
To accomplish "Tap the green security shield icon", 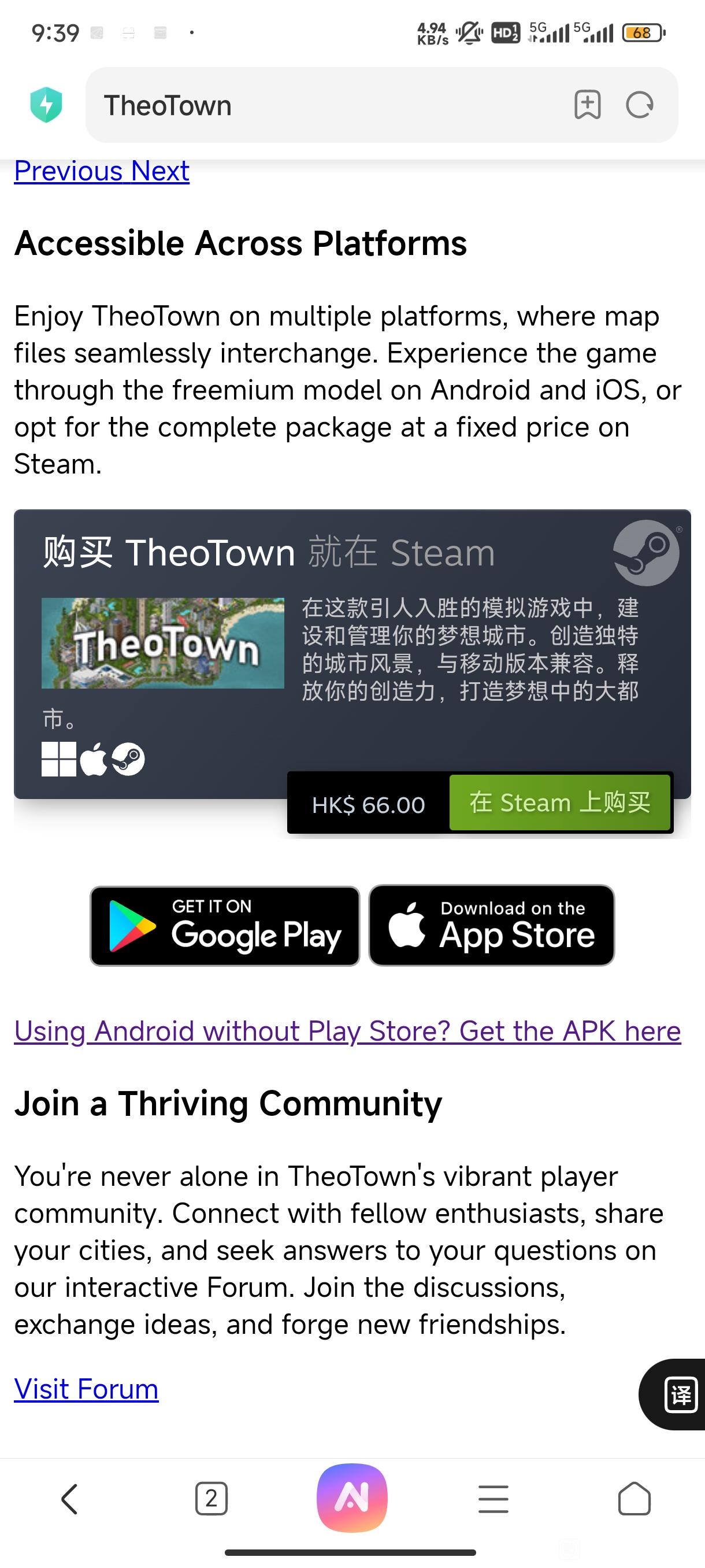I will click(46, 105).
